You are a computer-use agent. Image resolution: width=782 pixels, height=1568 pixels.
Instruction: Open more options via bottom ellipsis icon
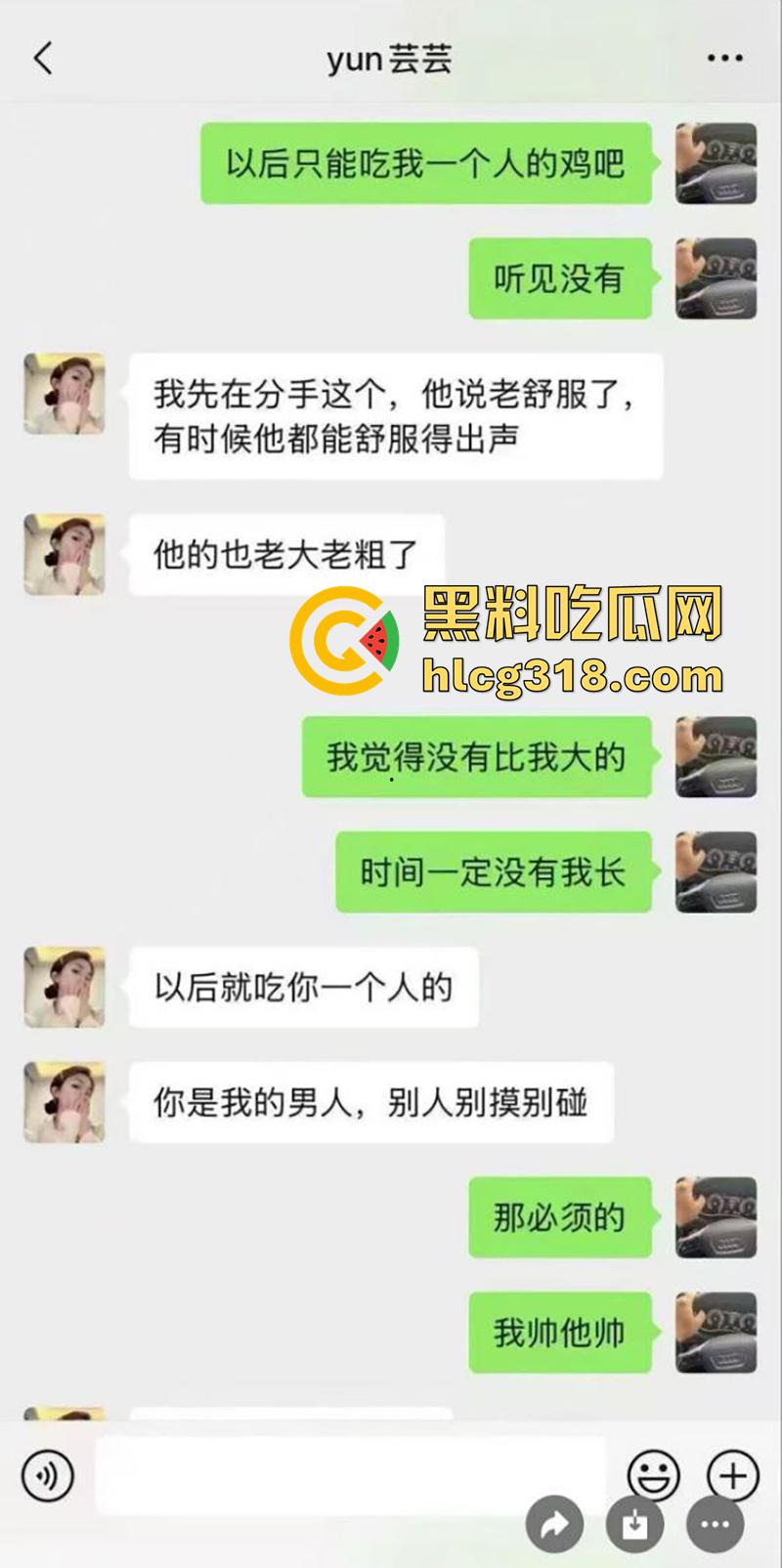[715, 1524]
